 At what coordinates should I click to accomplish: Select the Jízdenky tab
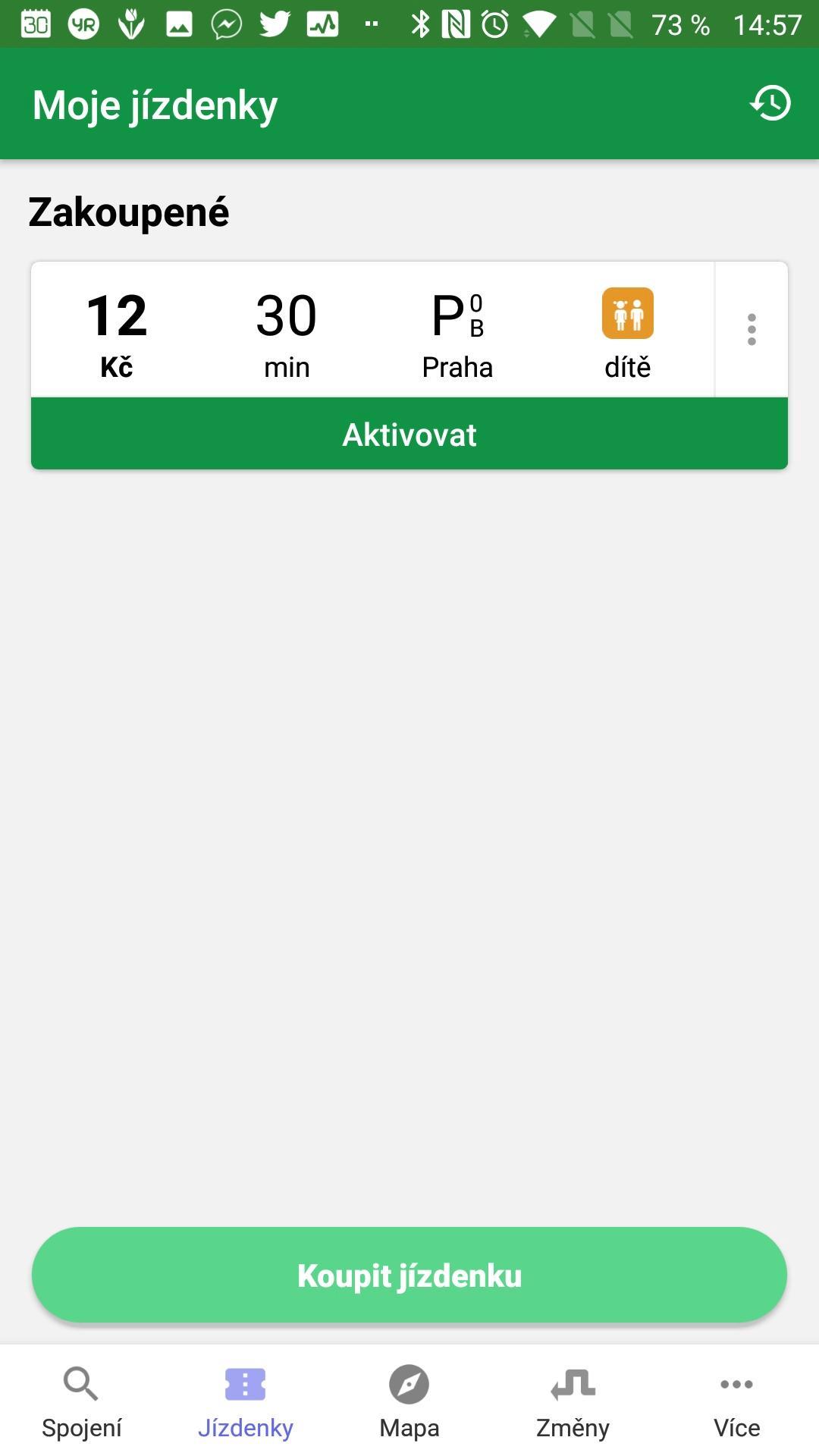246,1401
